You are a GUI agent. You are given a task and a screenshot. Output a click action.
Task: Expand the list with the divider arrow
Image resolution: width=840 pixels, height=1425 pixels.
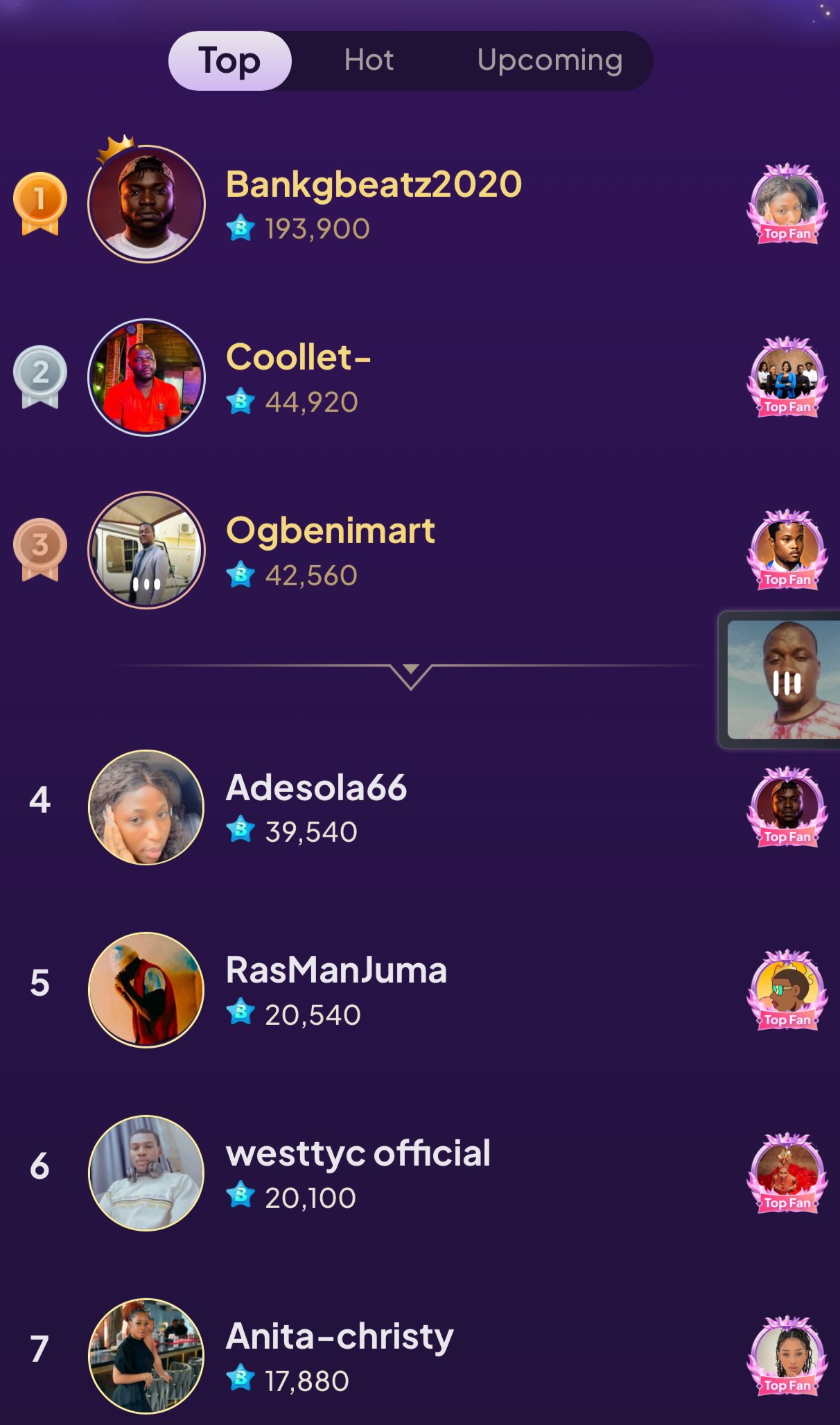410,675
